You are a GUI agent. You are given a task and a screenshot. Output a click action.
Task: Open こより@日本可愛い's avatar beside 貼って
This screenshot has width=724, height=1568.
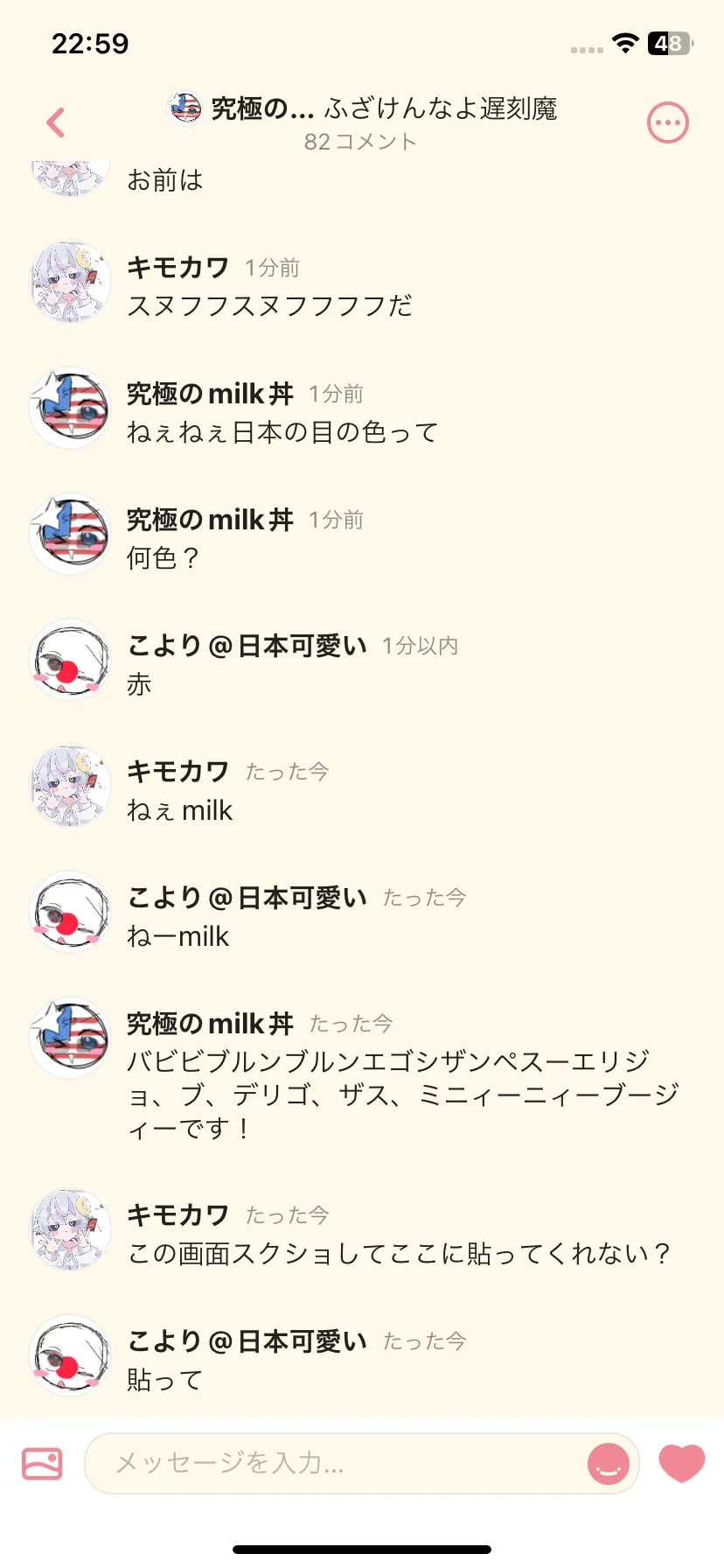70,1356
